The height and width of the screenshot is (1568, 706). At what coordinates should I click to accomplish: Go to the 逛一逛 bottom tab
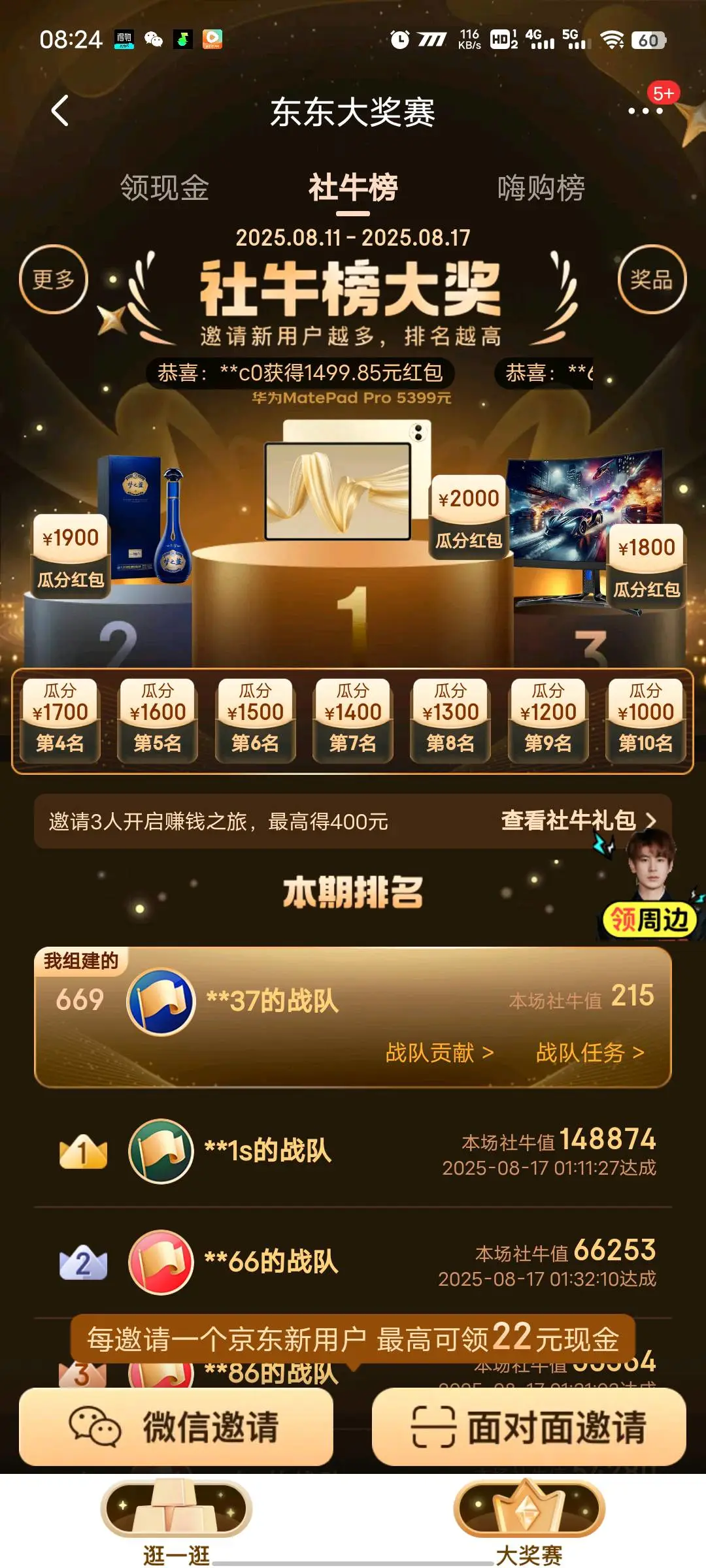176,1522
